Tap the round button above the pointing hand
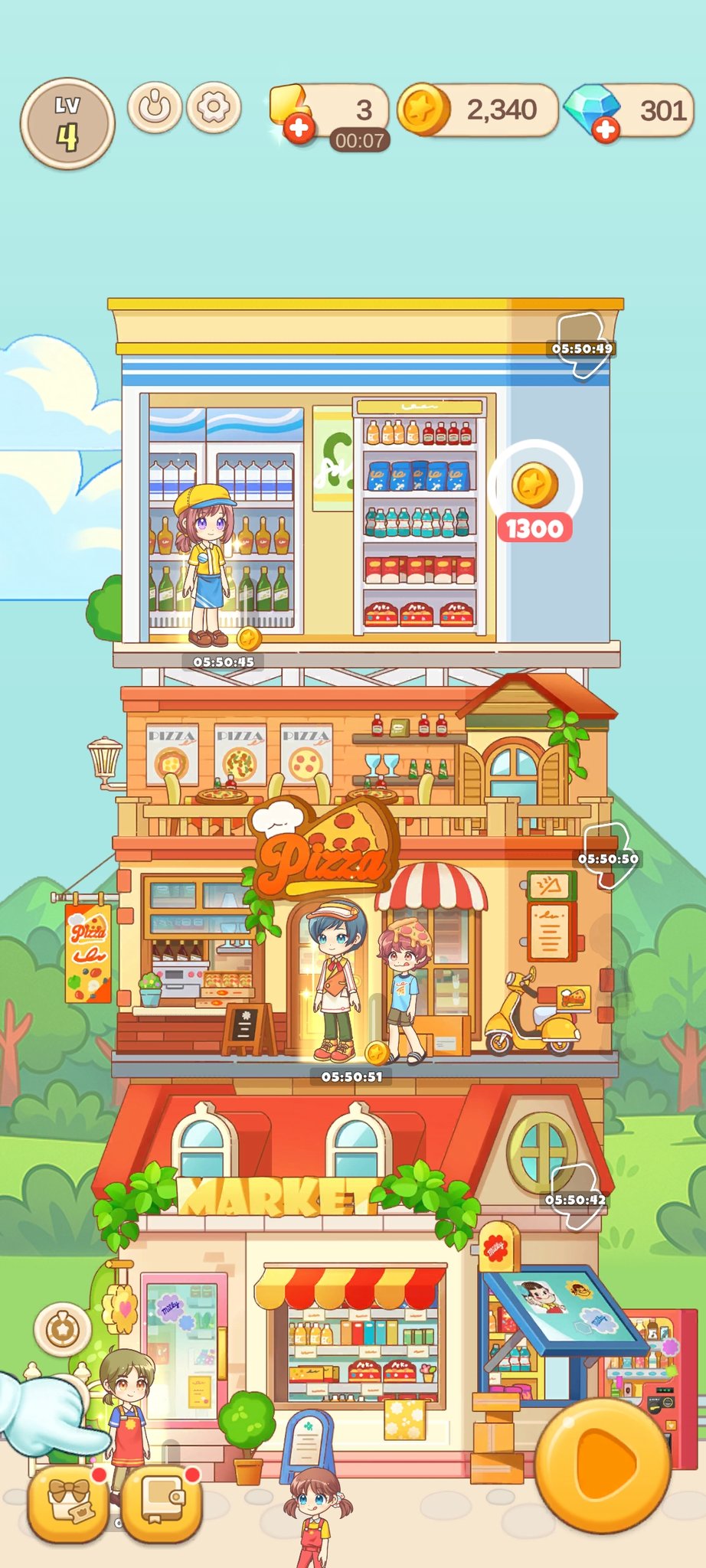 (x=63, y=1330)
